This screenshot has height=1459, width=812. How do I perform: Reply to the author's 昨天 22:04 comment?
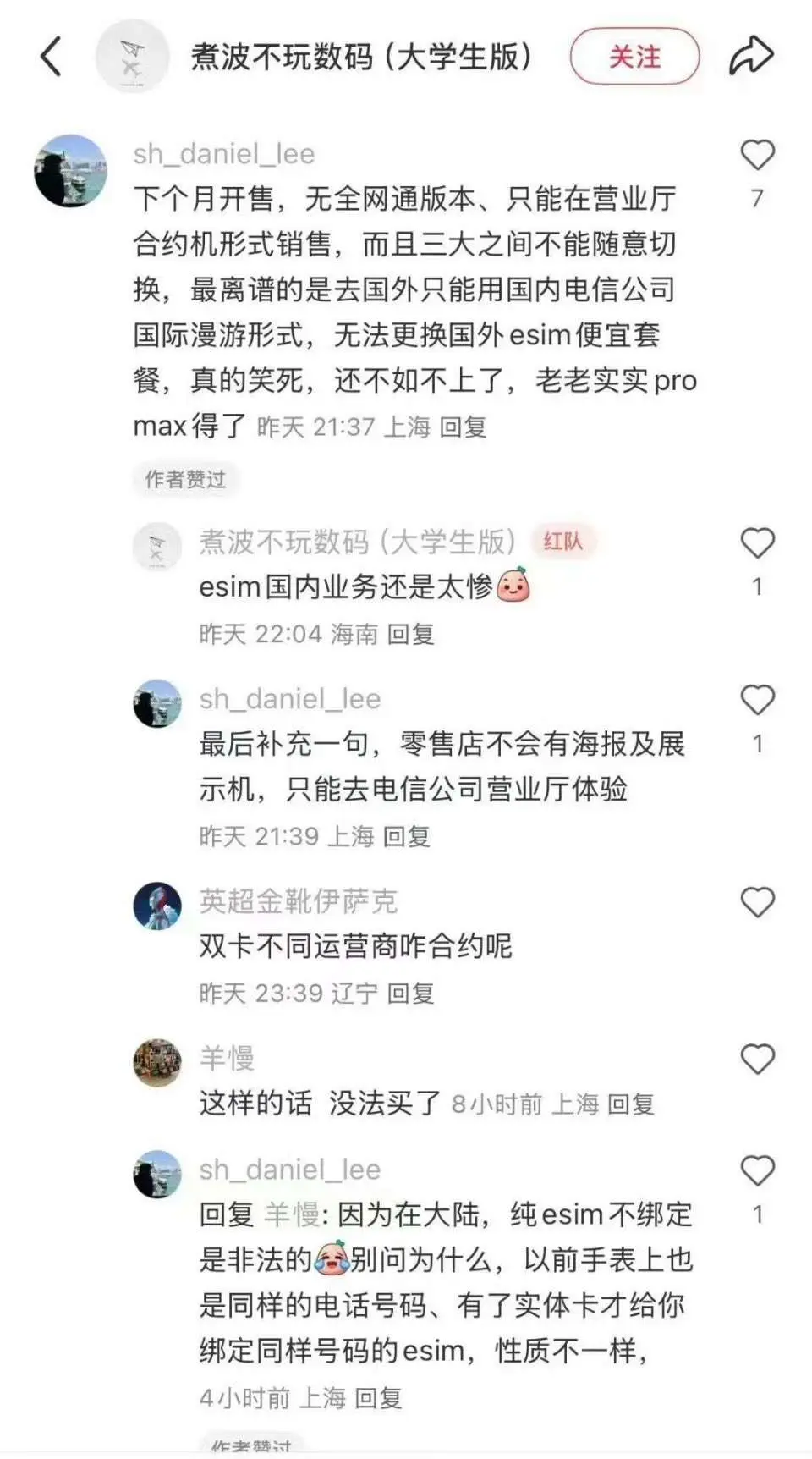(410, 634)
